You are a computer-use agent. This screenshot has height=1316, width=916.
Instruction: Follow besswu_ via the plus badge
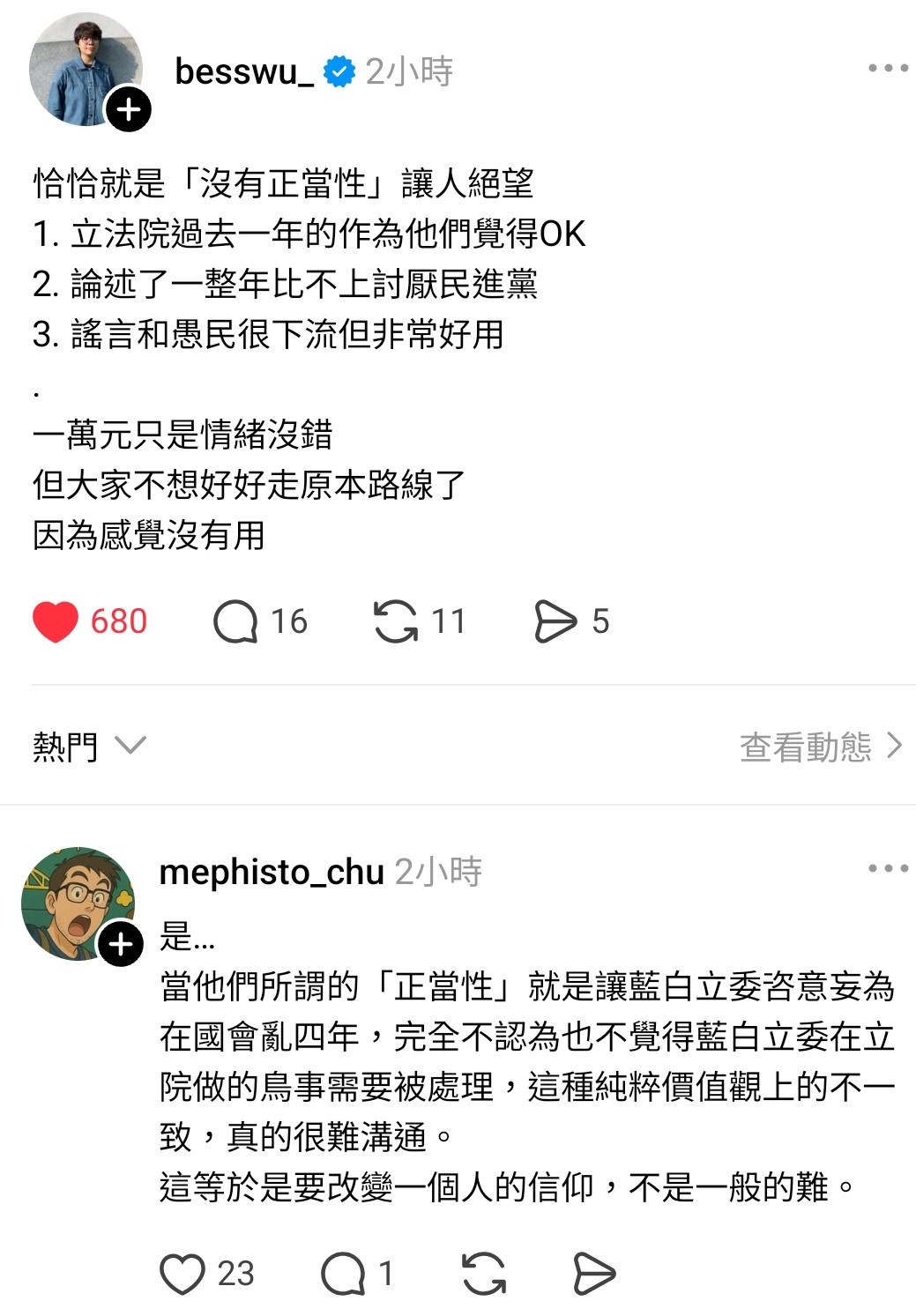click(x=129, y=110)
